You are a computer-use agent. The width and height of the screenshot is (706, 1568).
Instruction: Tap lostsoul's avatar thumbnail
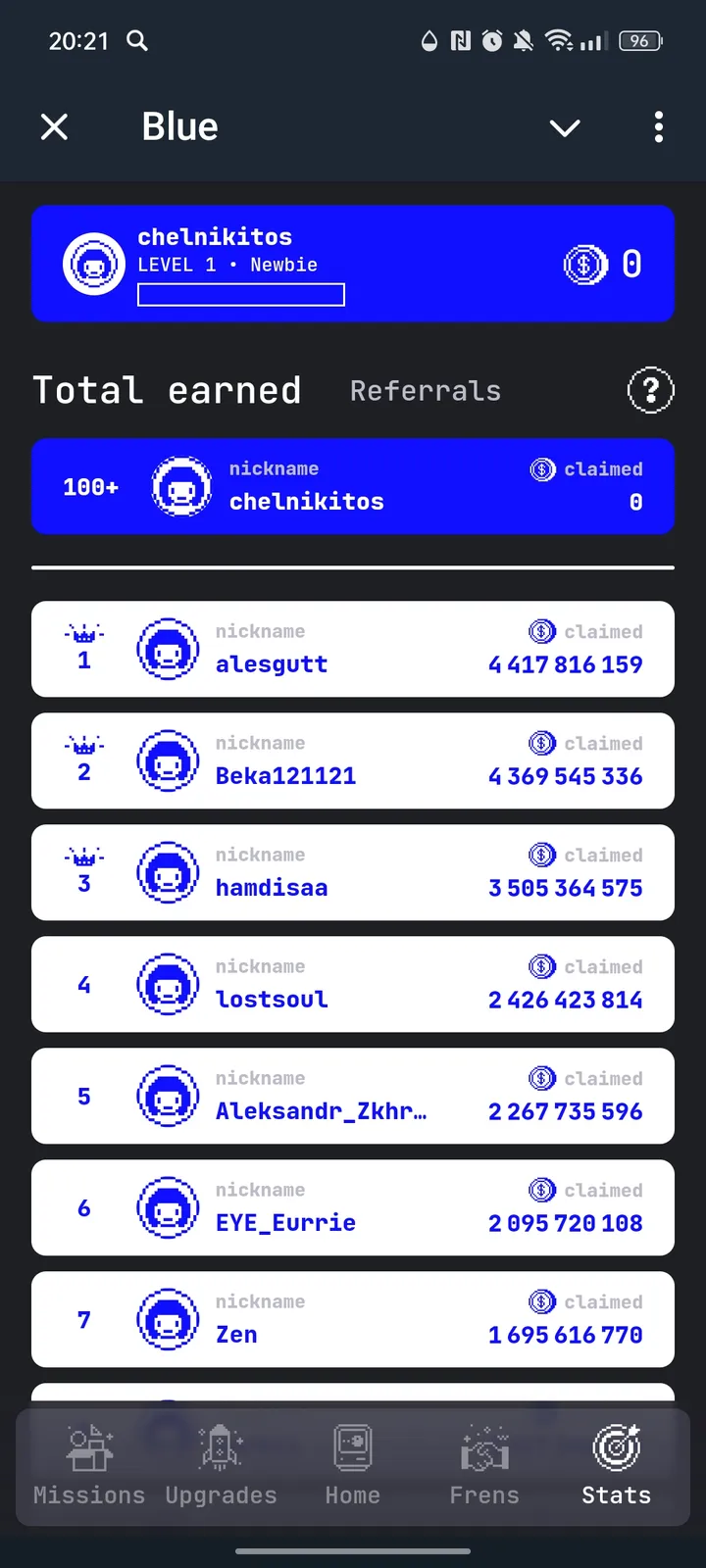pos(168,984)
